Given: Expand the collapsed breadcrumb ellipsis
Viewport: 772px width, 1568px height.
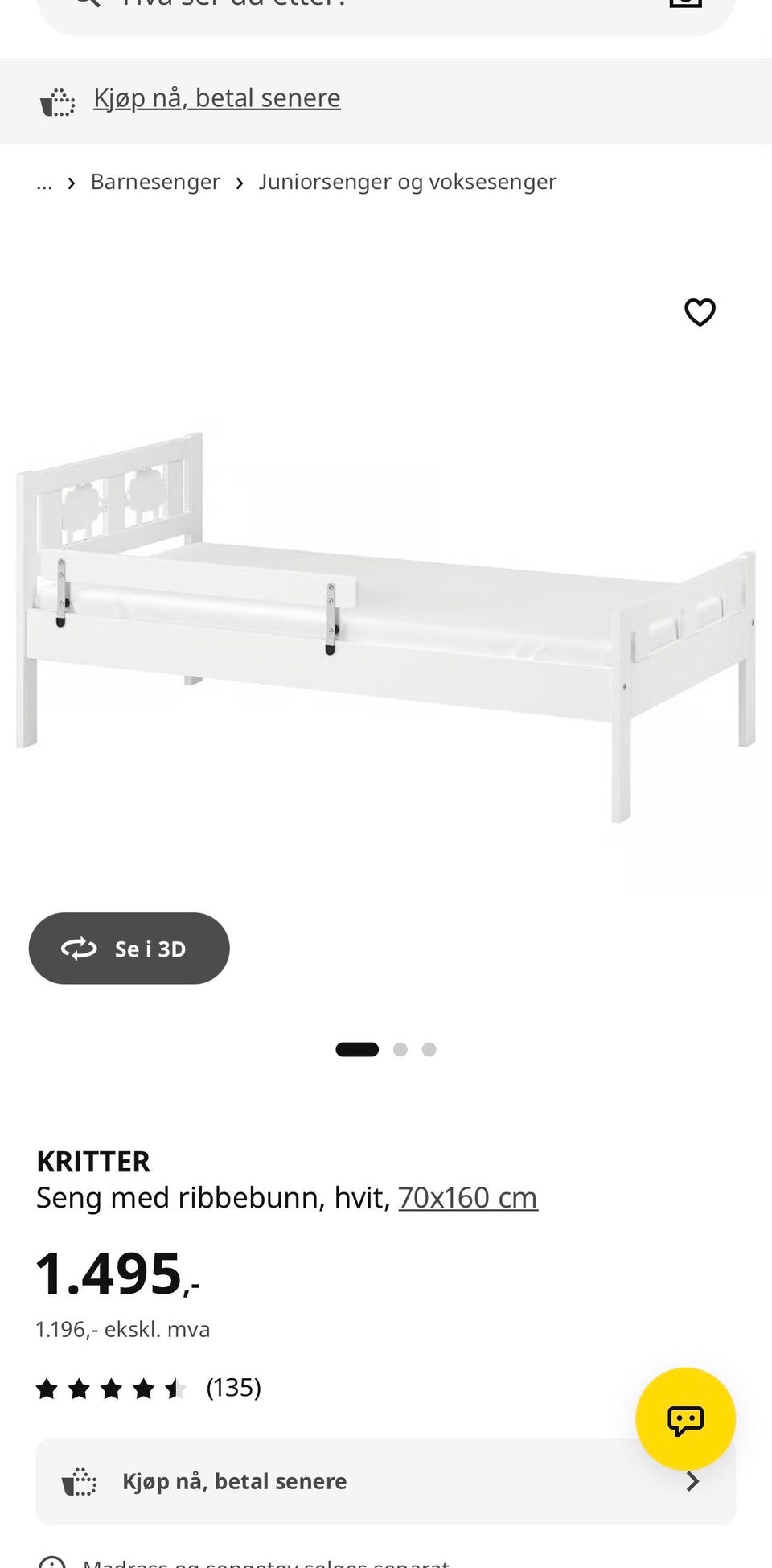Looking at the screenshot, I should (x=44, y=183).
